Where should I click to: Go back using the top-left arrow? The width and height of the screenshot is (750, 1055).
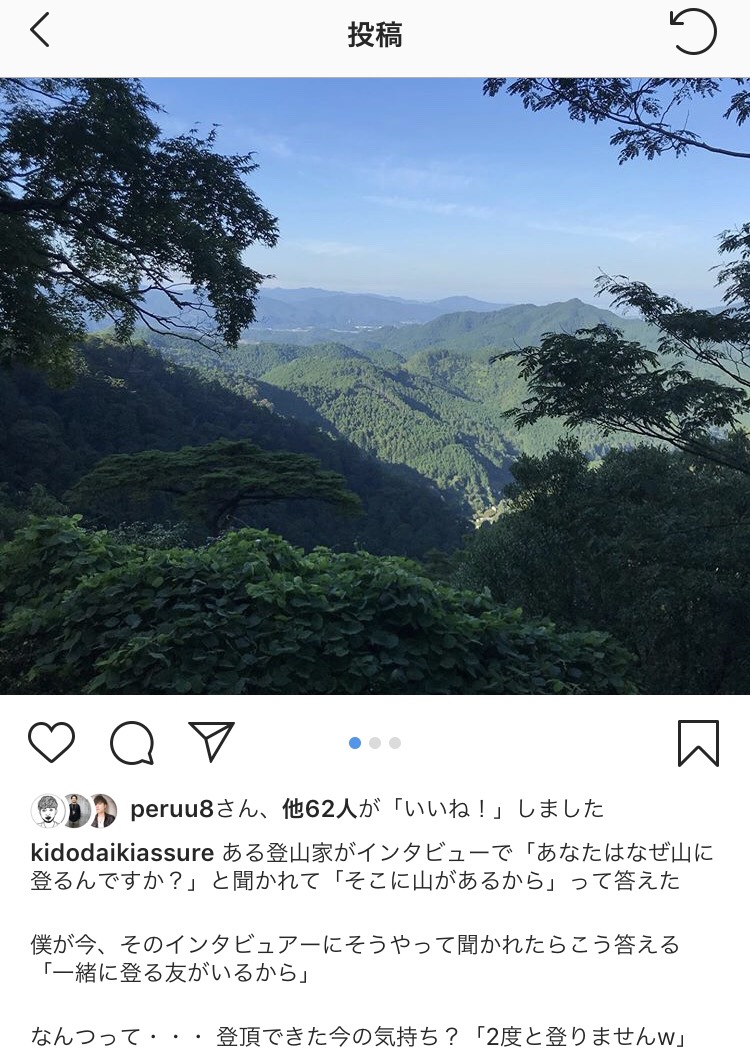click(x=40, y=32)
